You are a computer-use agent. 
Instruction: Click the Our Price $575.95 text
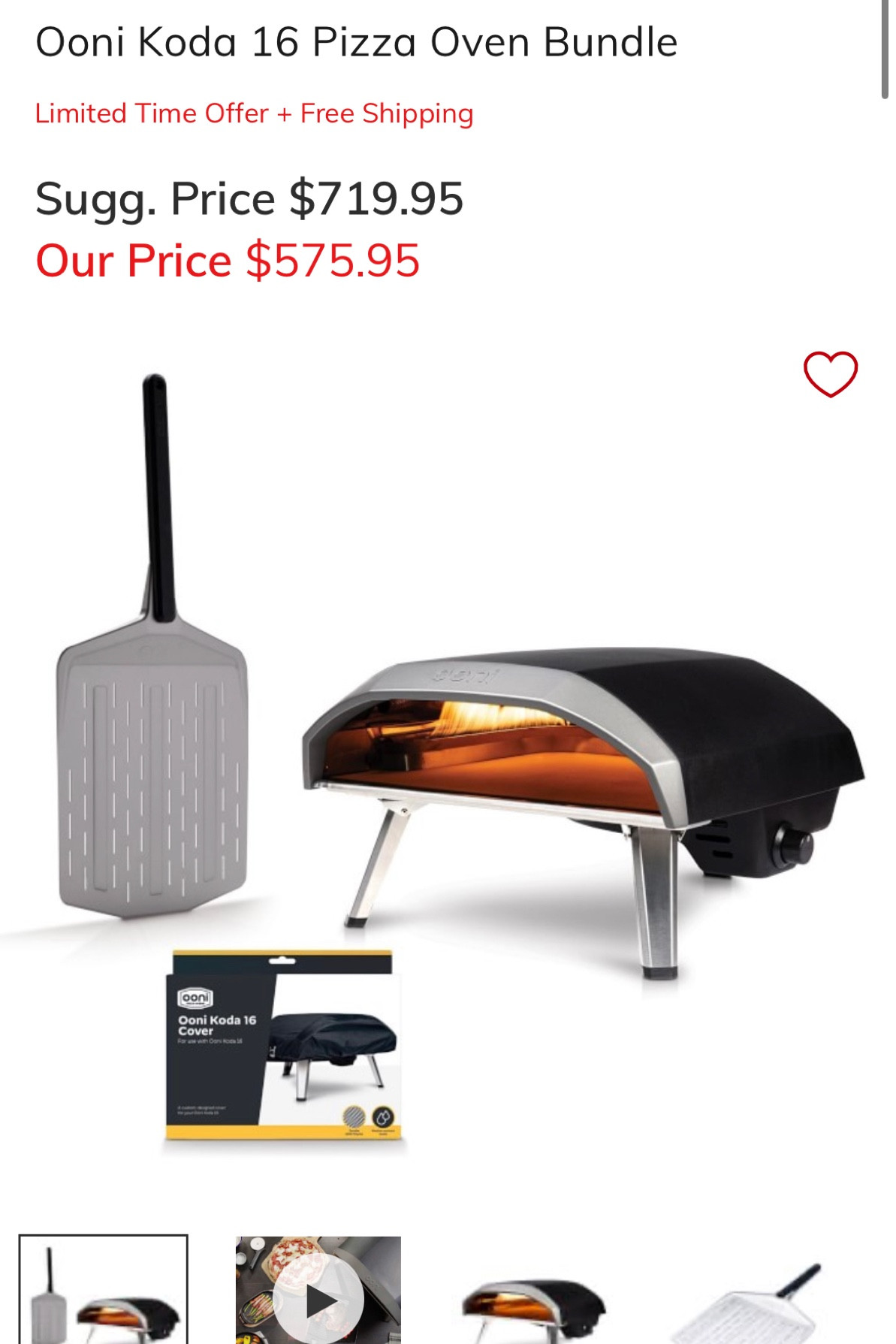228,260
